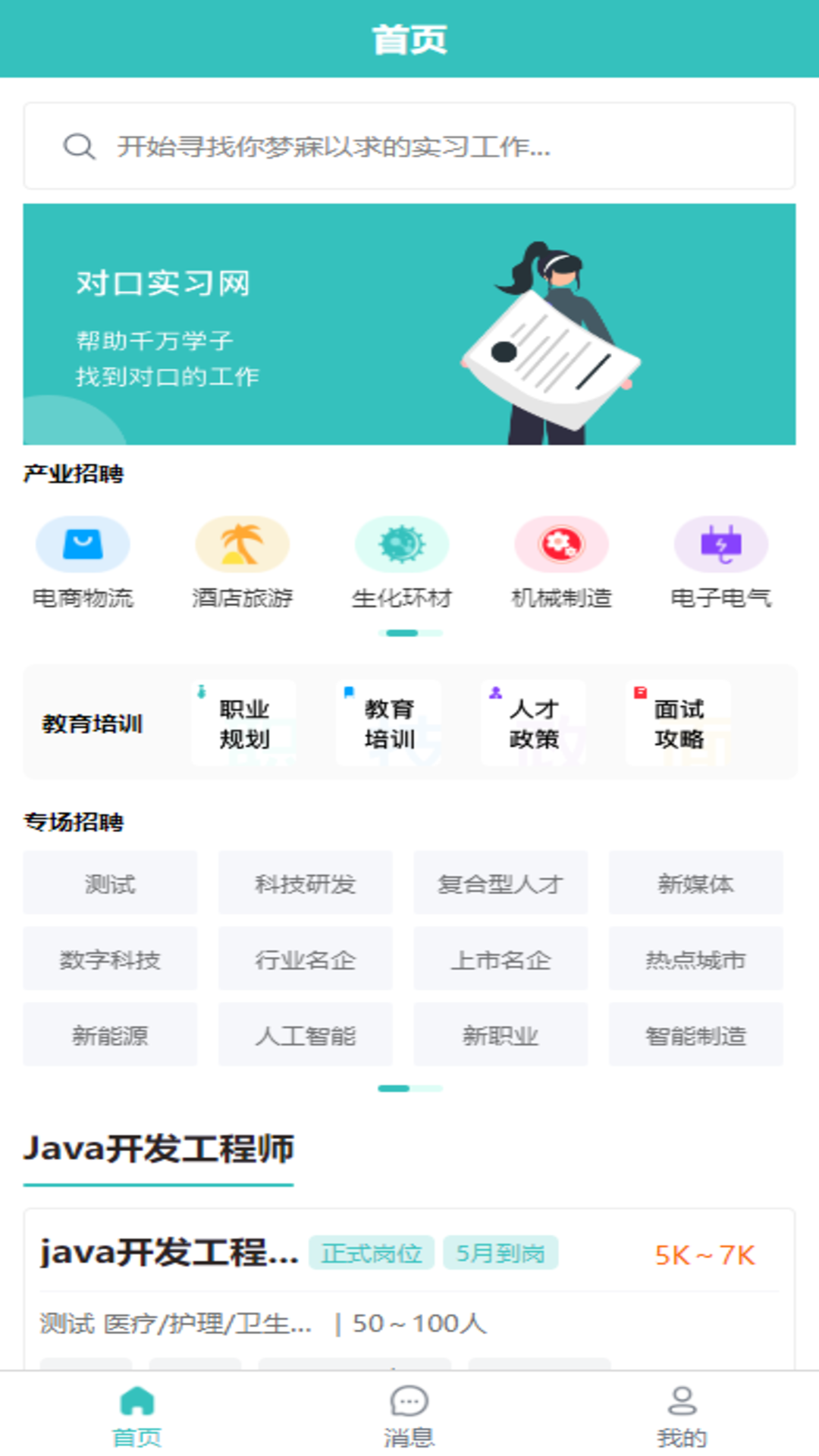Screen dimensions: 819x1456
Task: Open the 智能制造 chip
Action: pyautogui.click(x=695, y=1034)
